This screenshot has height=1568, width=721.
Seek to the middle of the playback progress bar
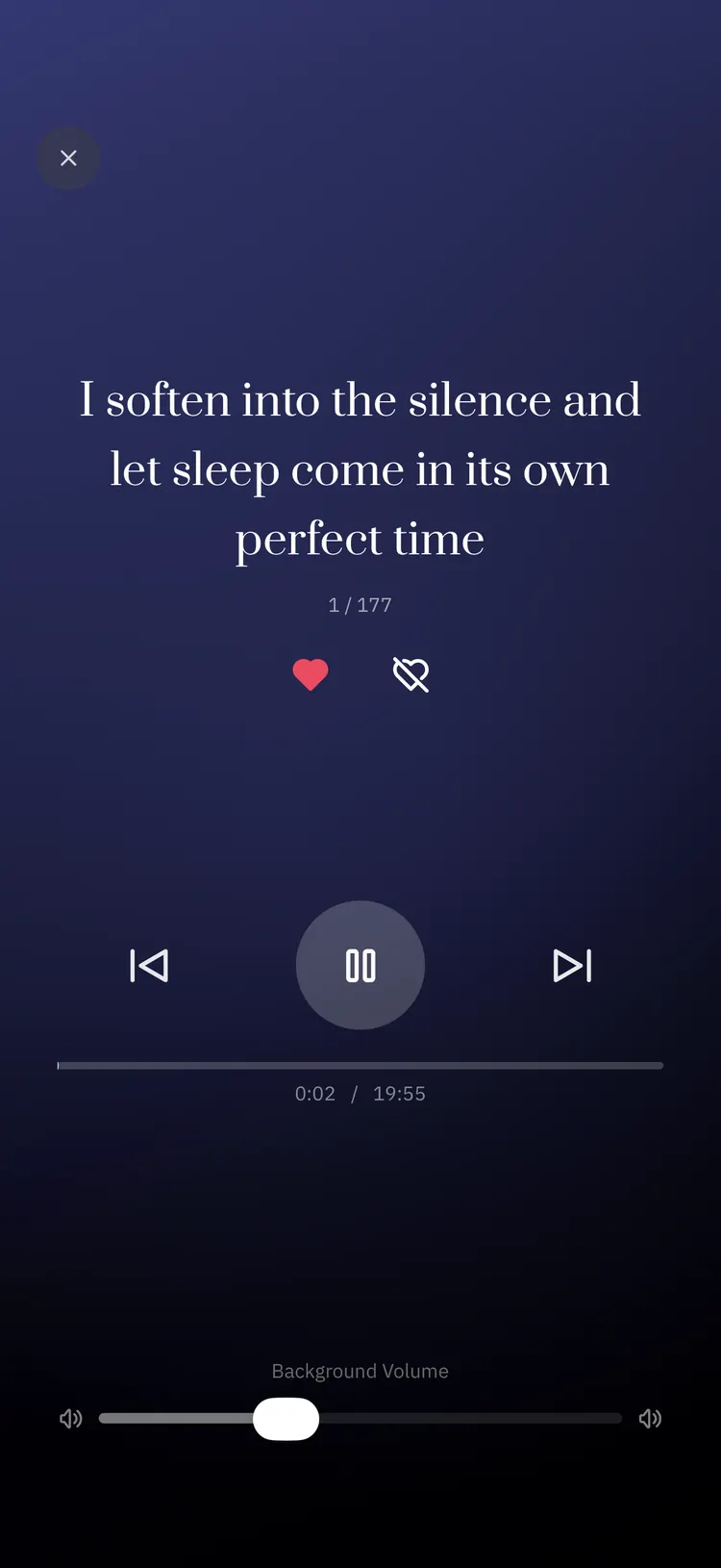(x=360, y=1066)
